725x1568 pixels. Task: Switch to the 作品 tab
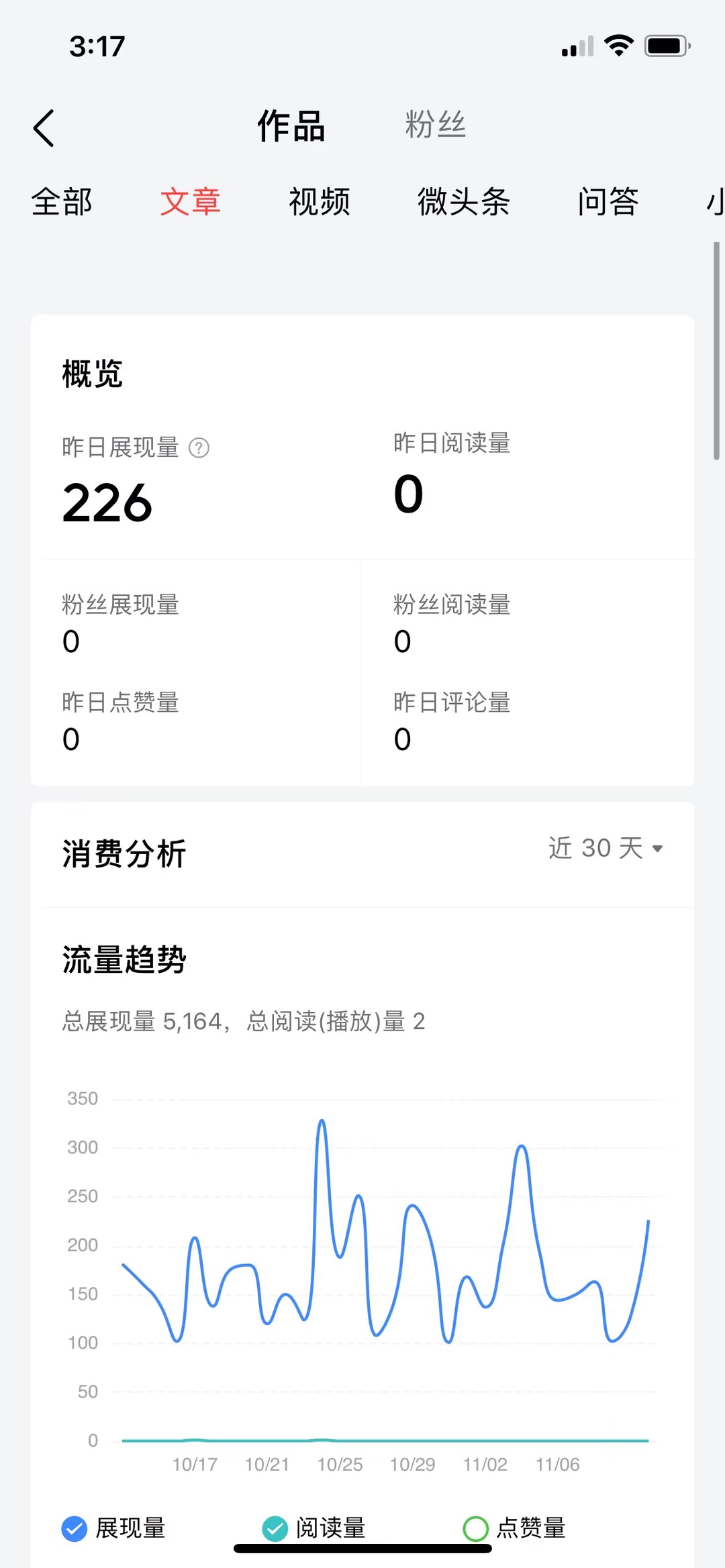point(291,126)
